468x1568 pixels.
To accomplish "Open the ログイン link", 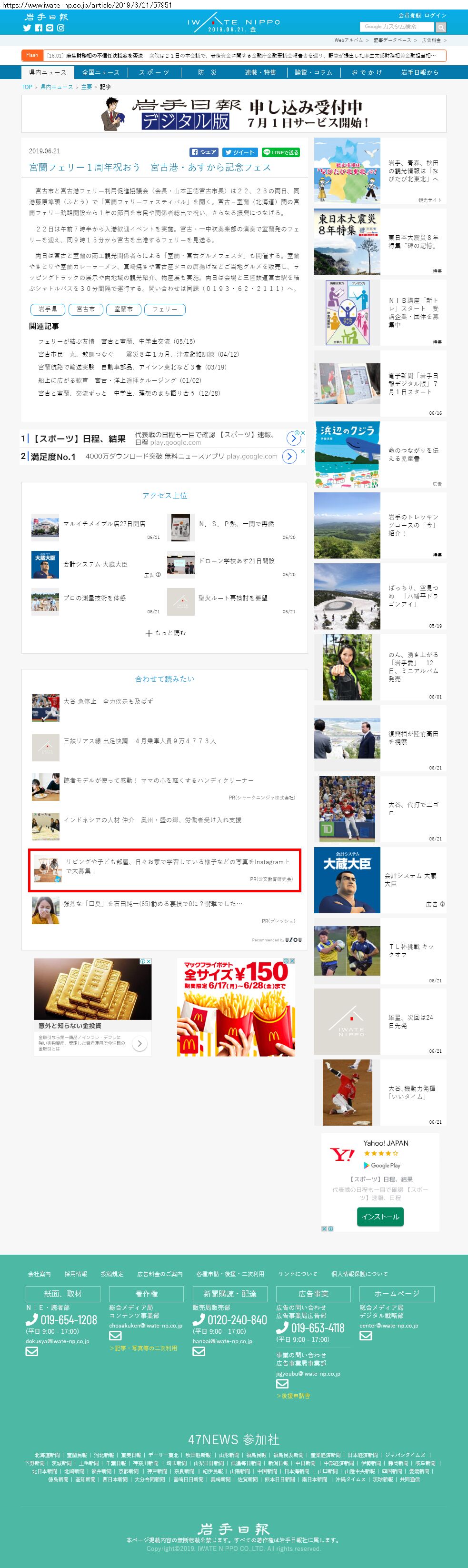I will pos(435,15).
